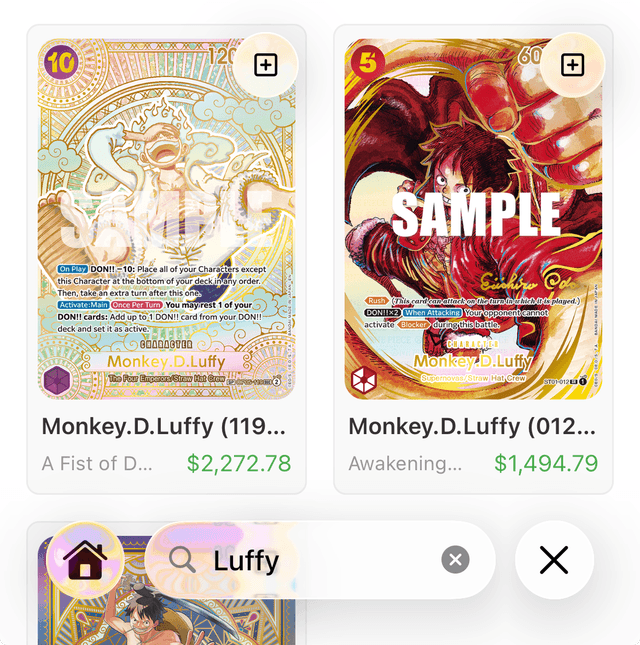640x645 pixels.
Task: Clear the Luffy search text
Action: (455, 560)
